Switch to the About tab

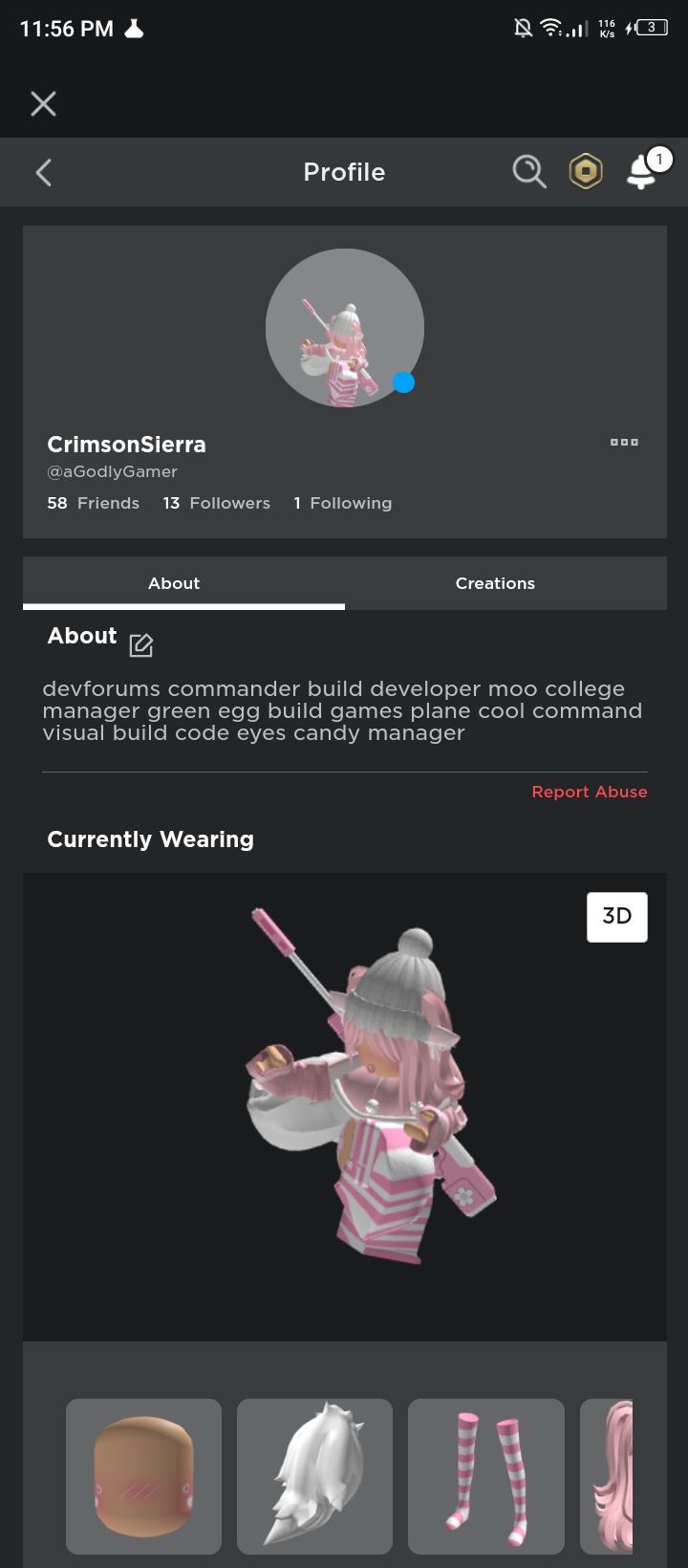coord(174,583)
